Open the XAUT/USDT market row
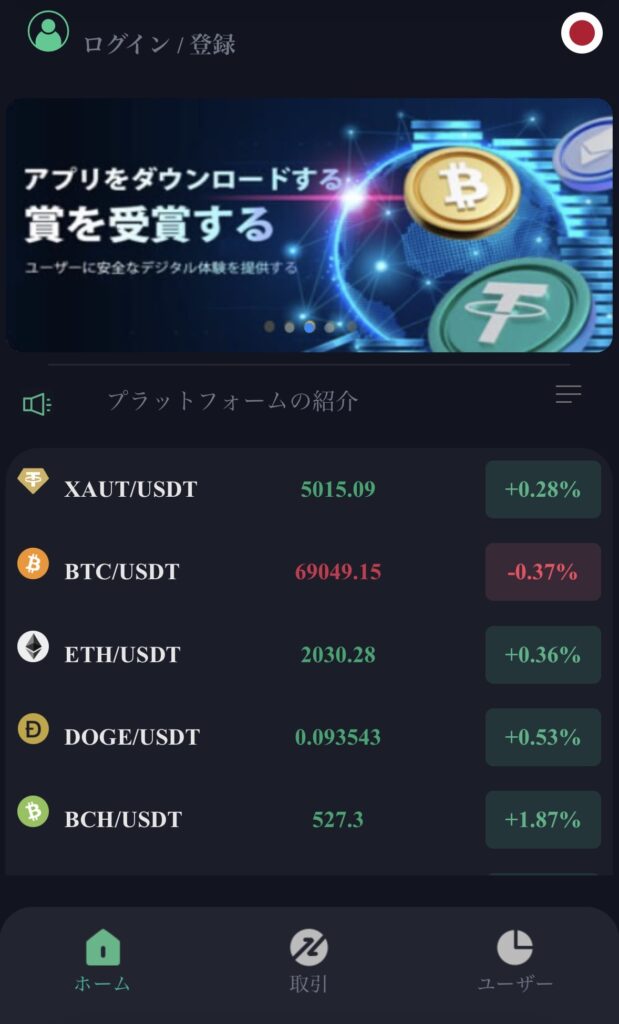The height and width of the screenshot is (1024, 619). pyautogui.click(x=309, y=490)
